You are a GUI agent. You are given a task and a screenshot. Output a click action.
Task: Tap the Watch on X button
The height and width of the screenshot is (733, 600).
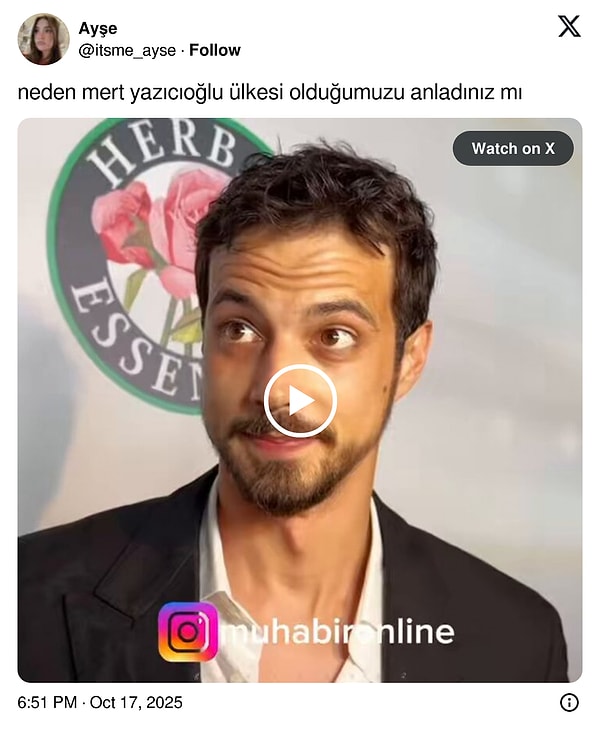pyautogui.click(x=513, y=148)
